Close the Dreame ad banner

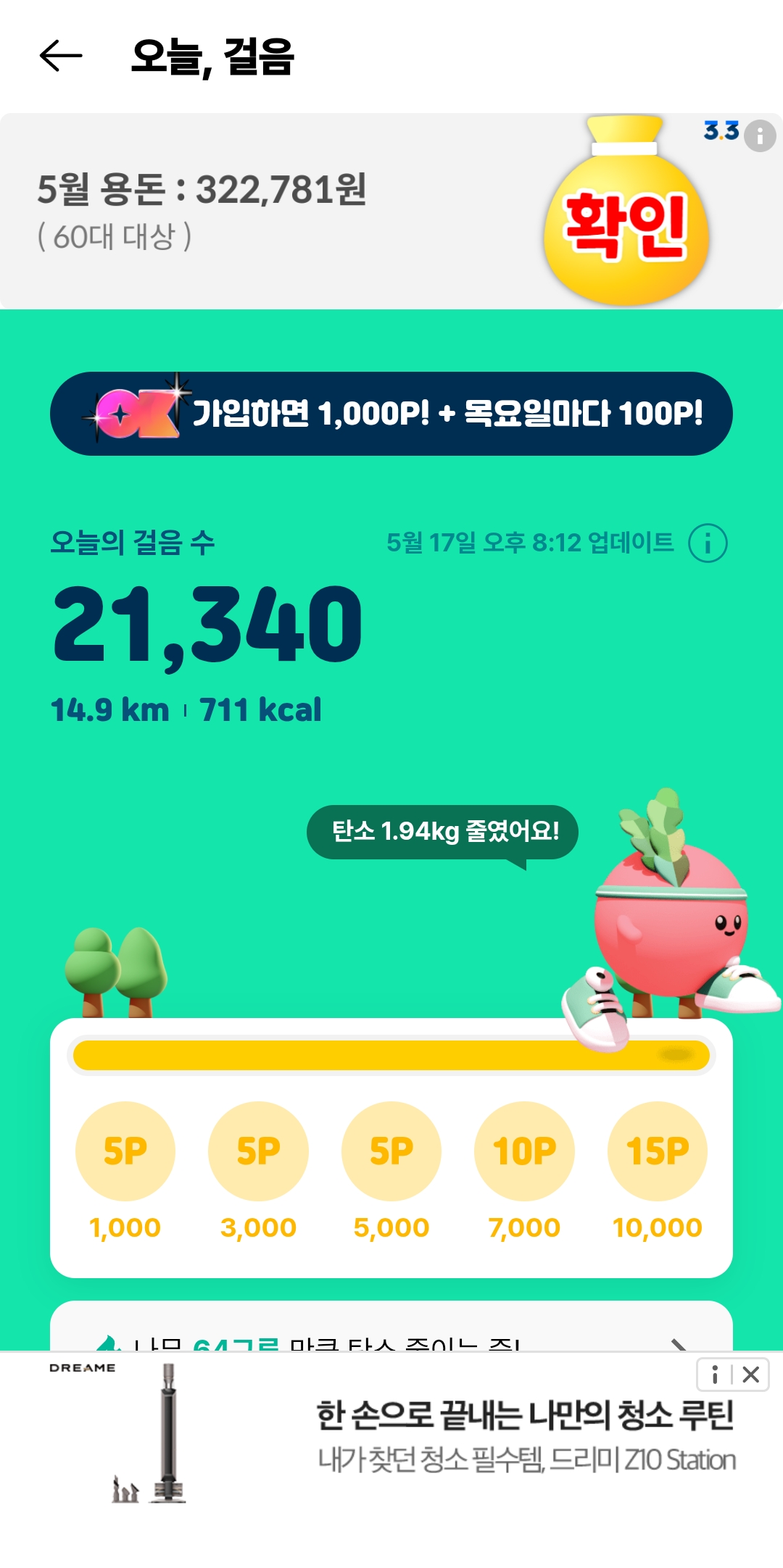(751, 1375)
